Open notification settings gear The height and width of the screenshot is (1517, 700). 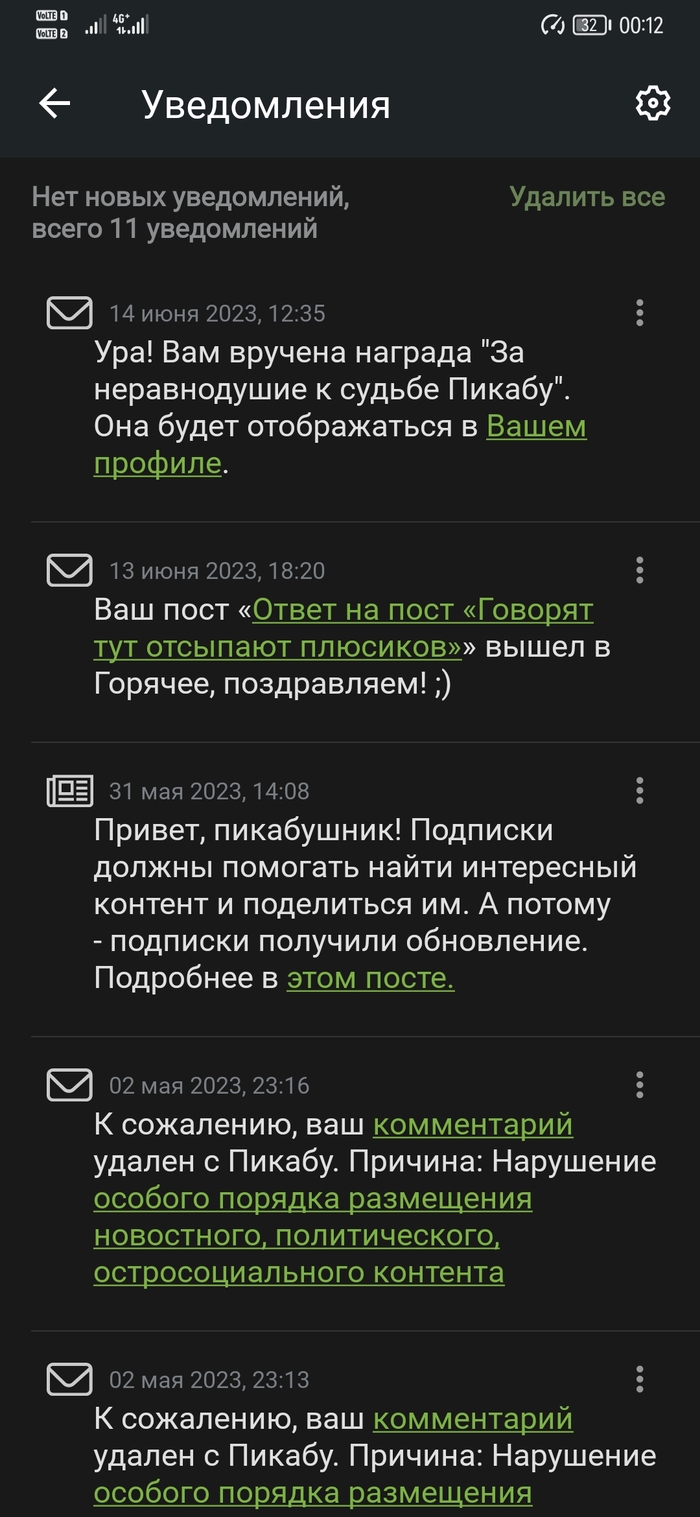[653, 103]
